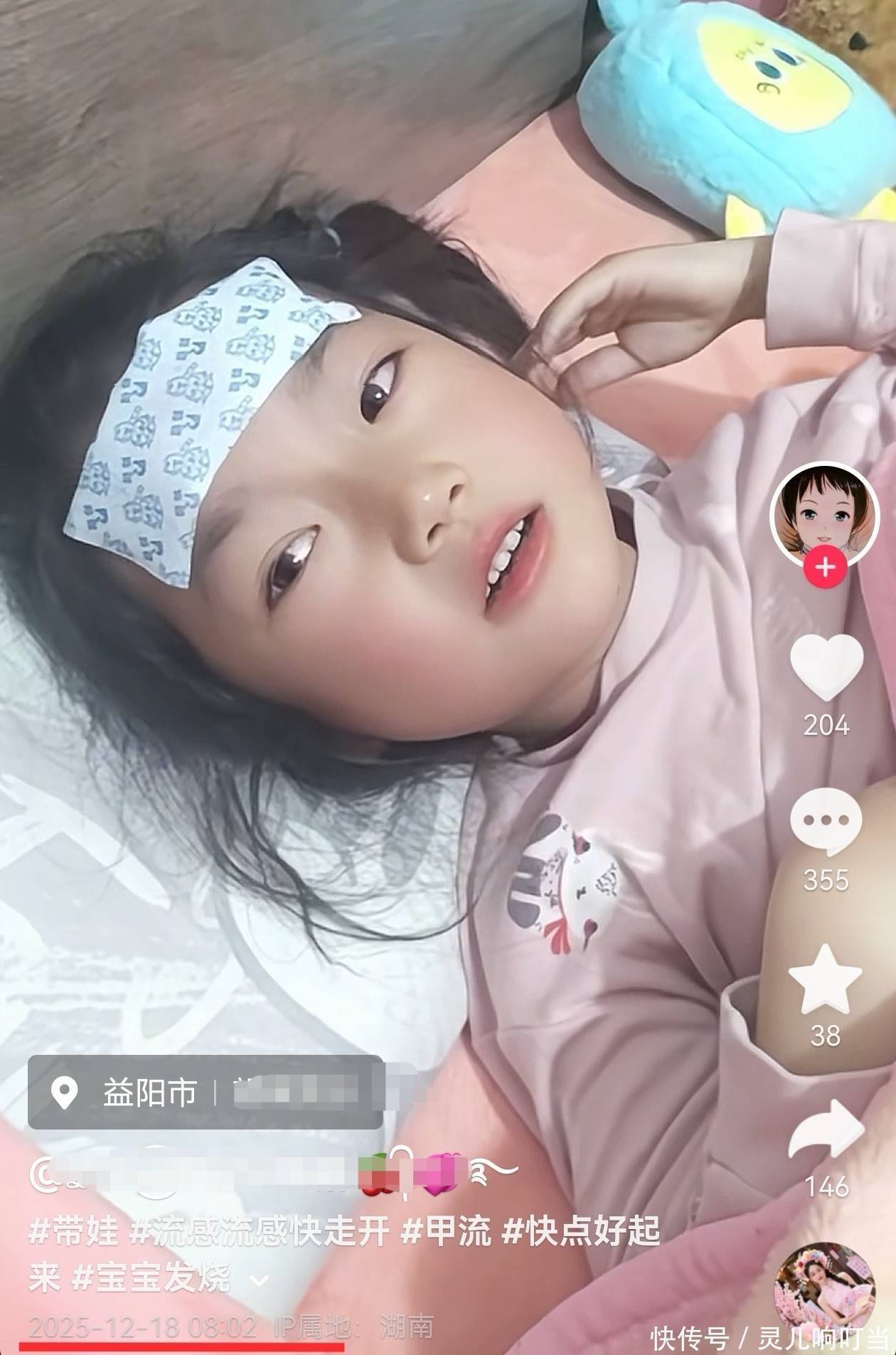Expand the caption with the chevron

pyautogui.click(x=260, y=1281)
